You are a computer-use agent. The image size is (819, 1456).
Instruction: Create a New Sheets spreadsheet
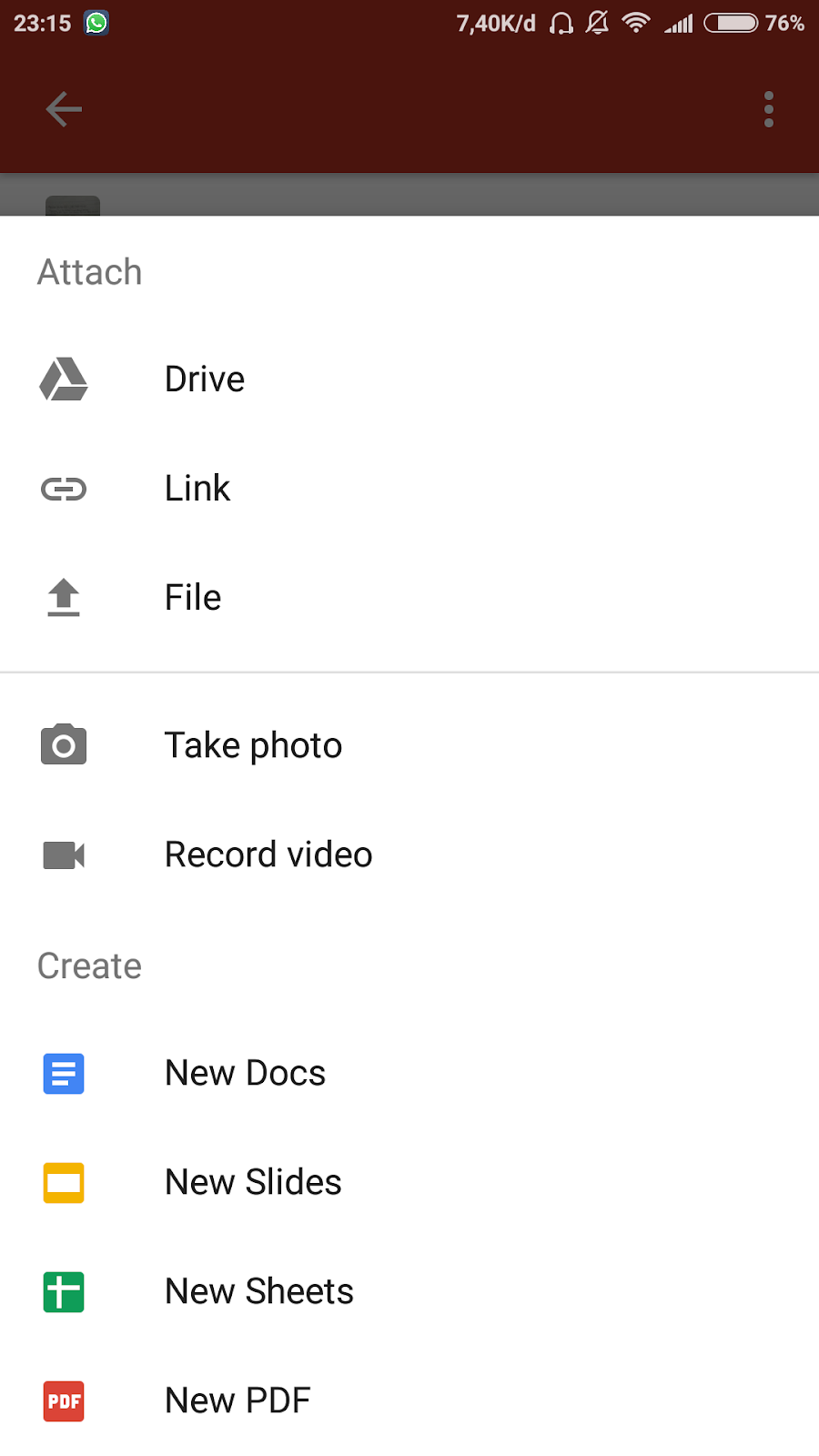click(x=259, y=1291)
